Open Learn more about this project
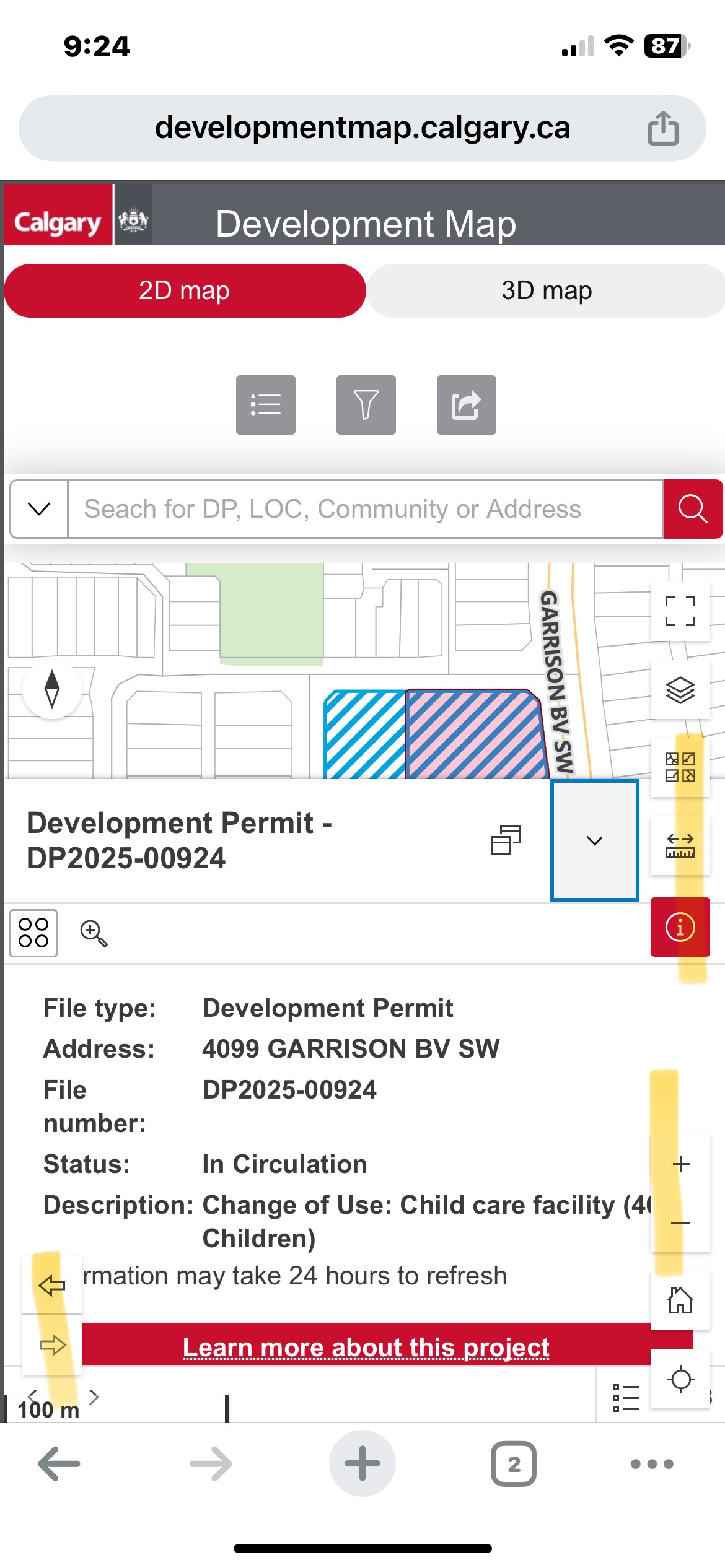Screen dimensions: 725x1568 (366, 1348)
